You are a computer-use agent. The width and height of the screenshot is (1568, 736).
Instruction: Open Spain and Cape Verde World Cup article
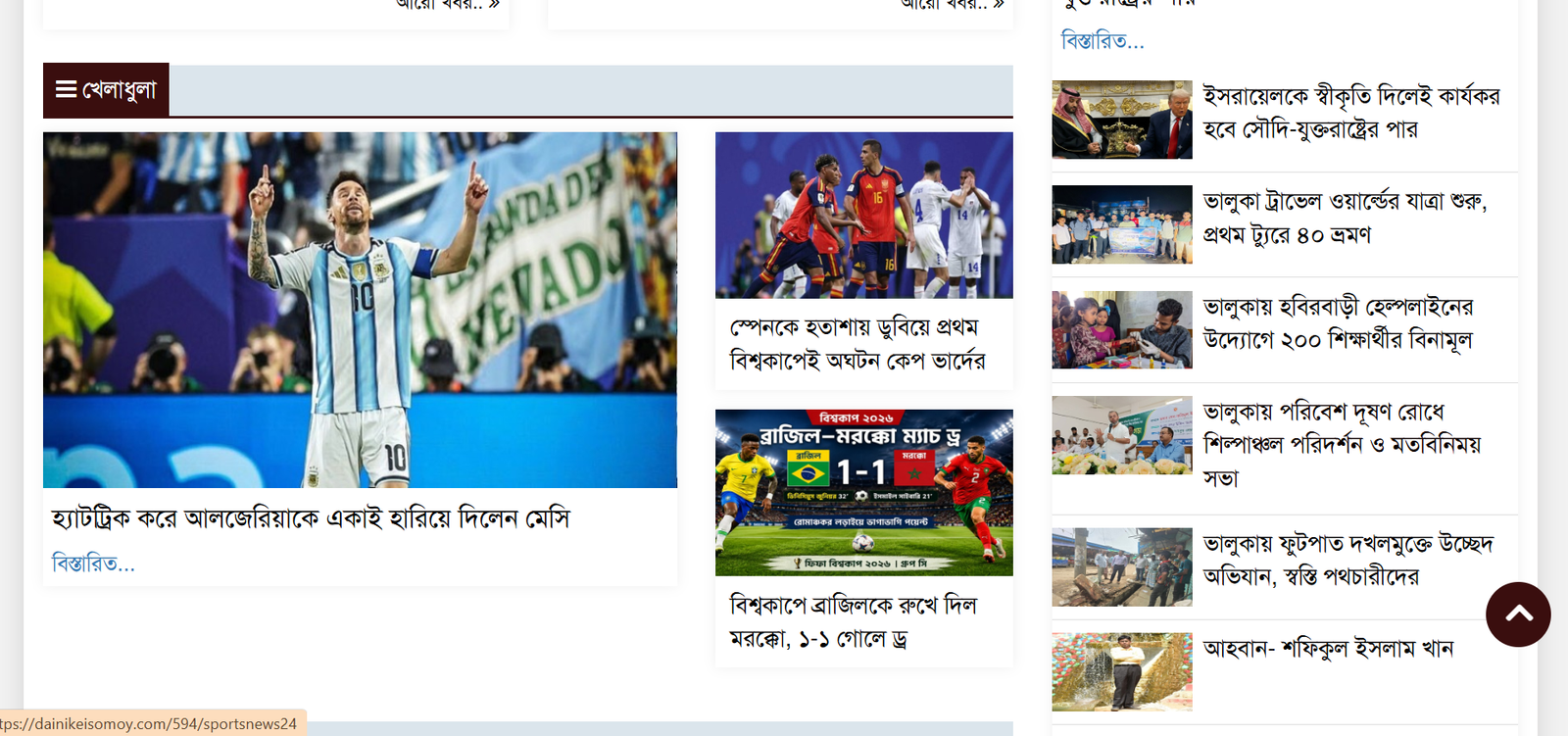(x=857, y=344)
